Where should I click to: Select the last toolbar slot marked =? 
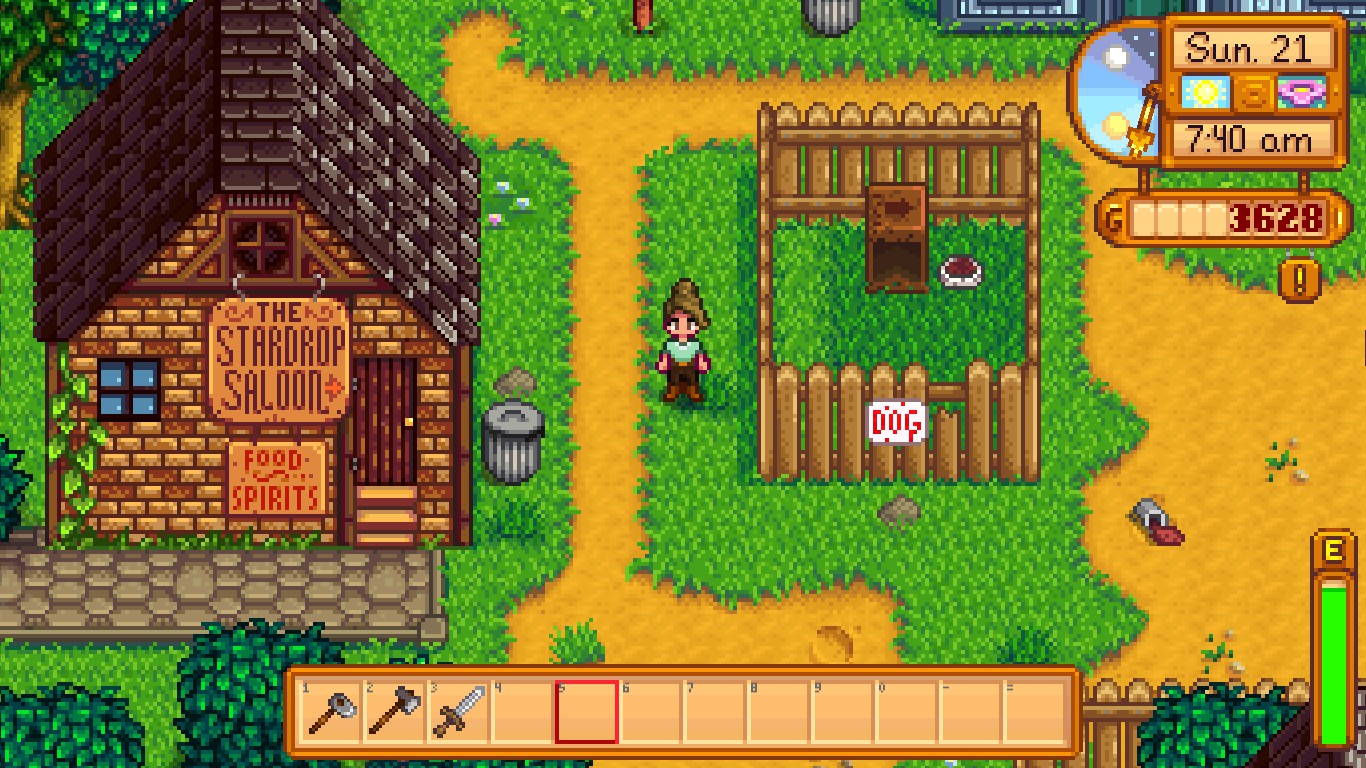pyautogui.click(x=1034, y=712)
